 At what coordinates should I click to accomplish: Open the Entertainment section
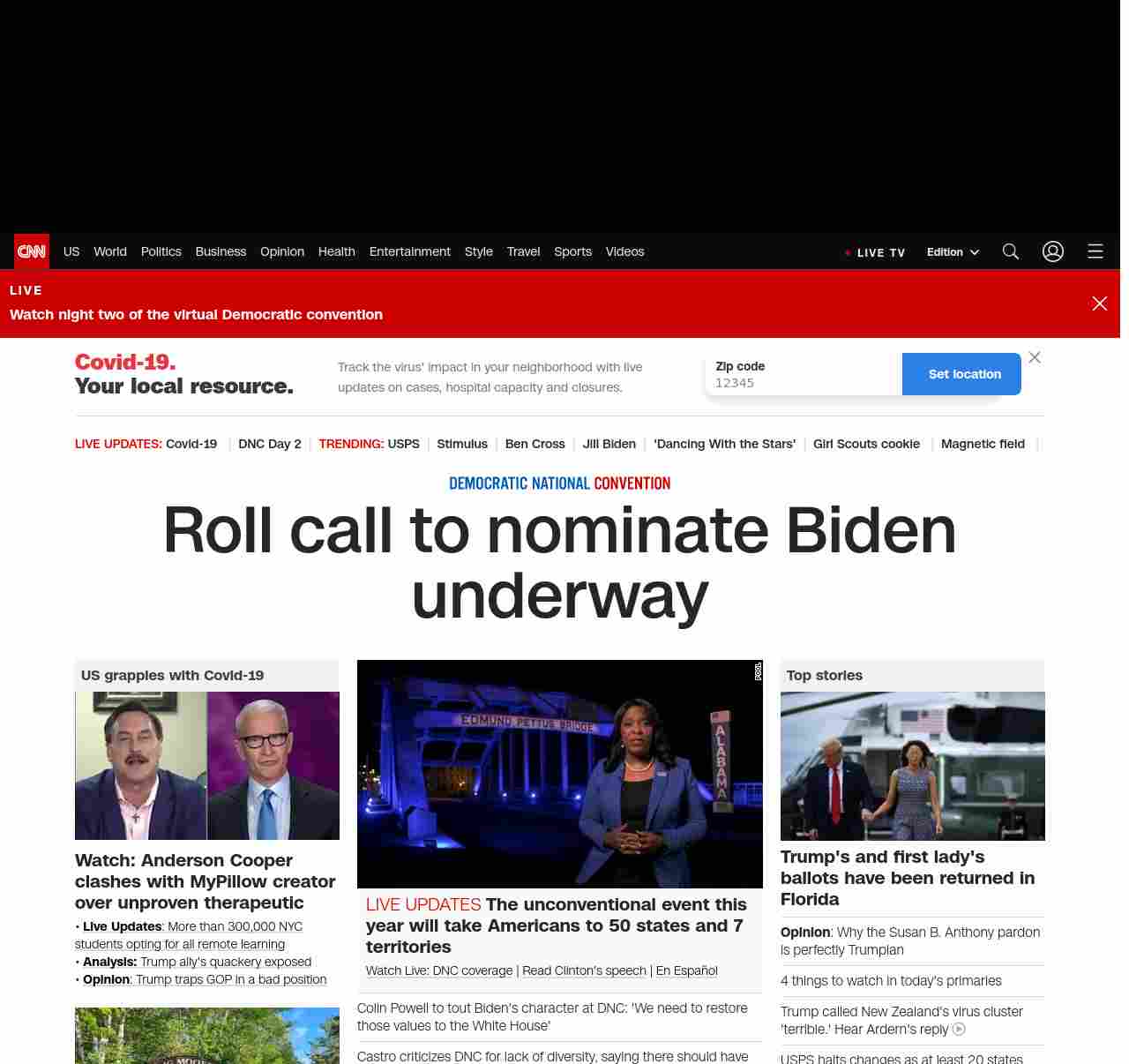(x=409, y=251)
